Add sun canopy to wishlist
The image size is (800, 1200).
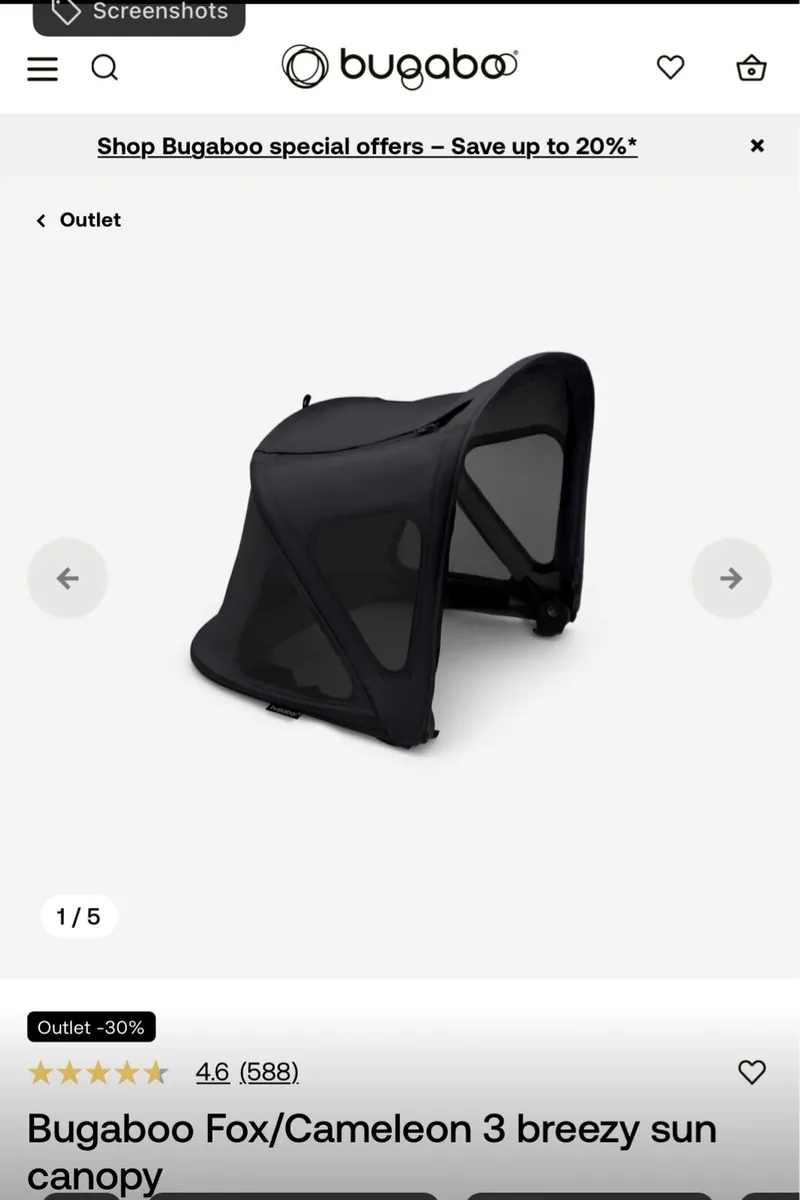(751, 1072)
